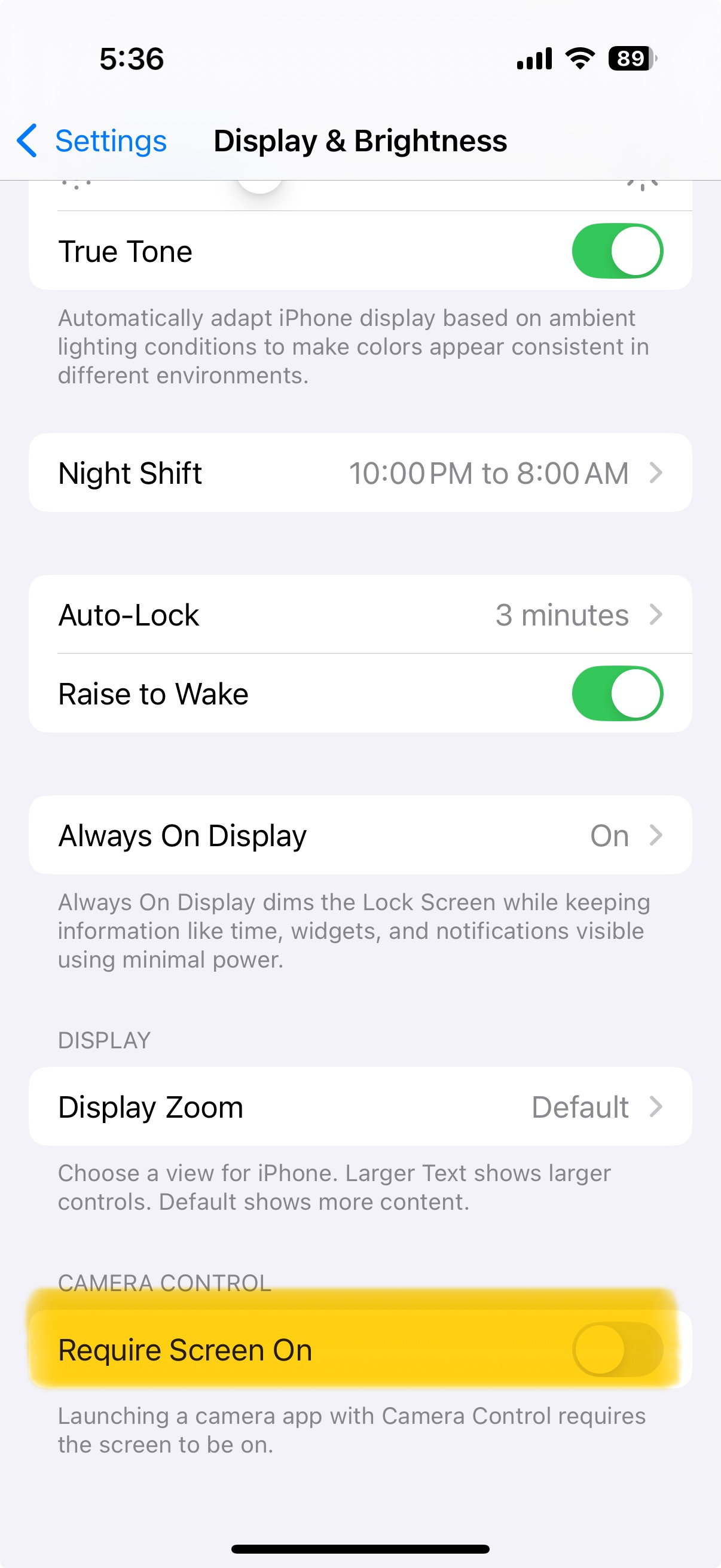Change the Auto-Lock duration

click(360, 615)
